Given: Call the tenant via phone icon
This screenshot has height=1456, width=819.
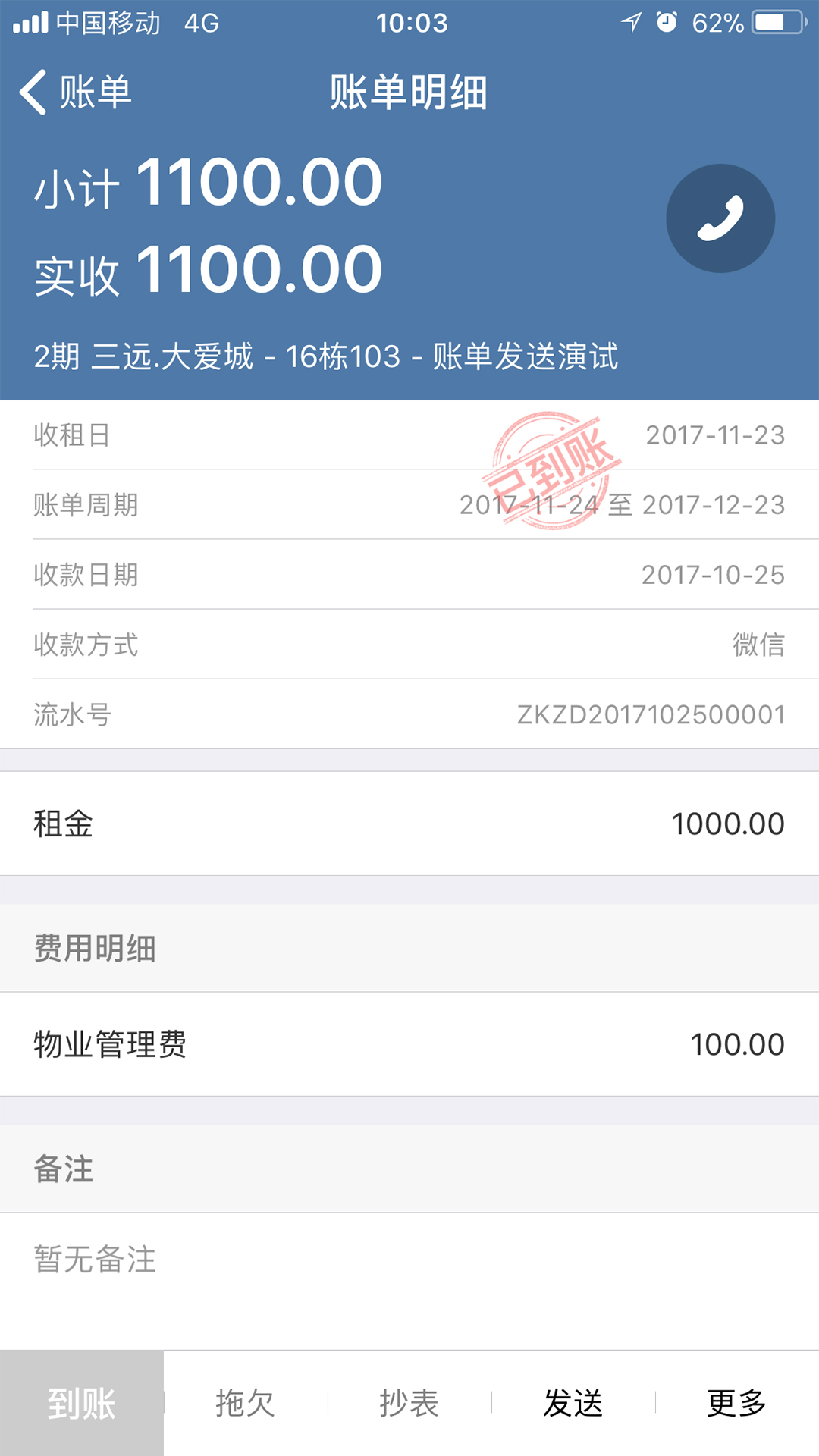Looking at the screenshot, I should pyautogui.click(x=720, y=218).
